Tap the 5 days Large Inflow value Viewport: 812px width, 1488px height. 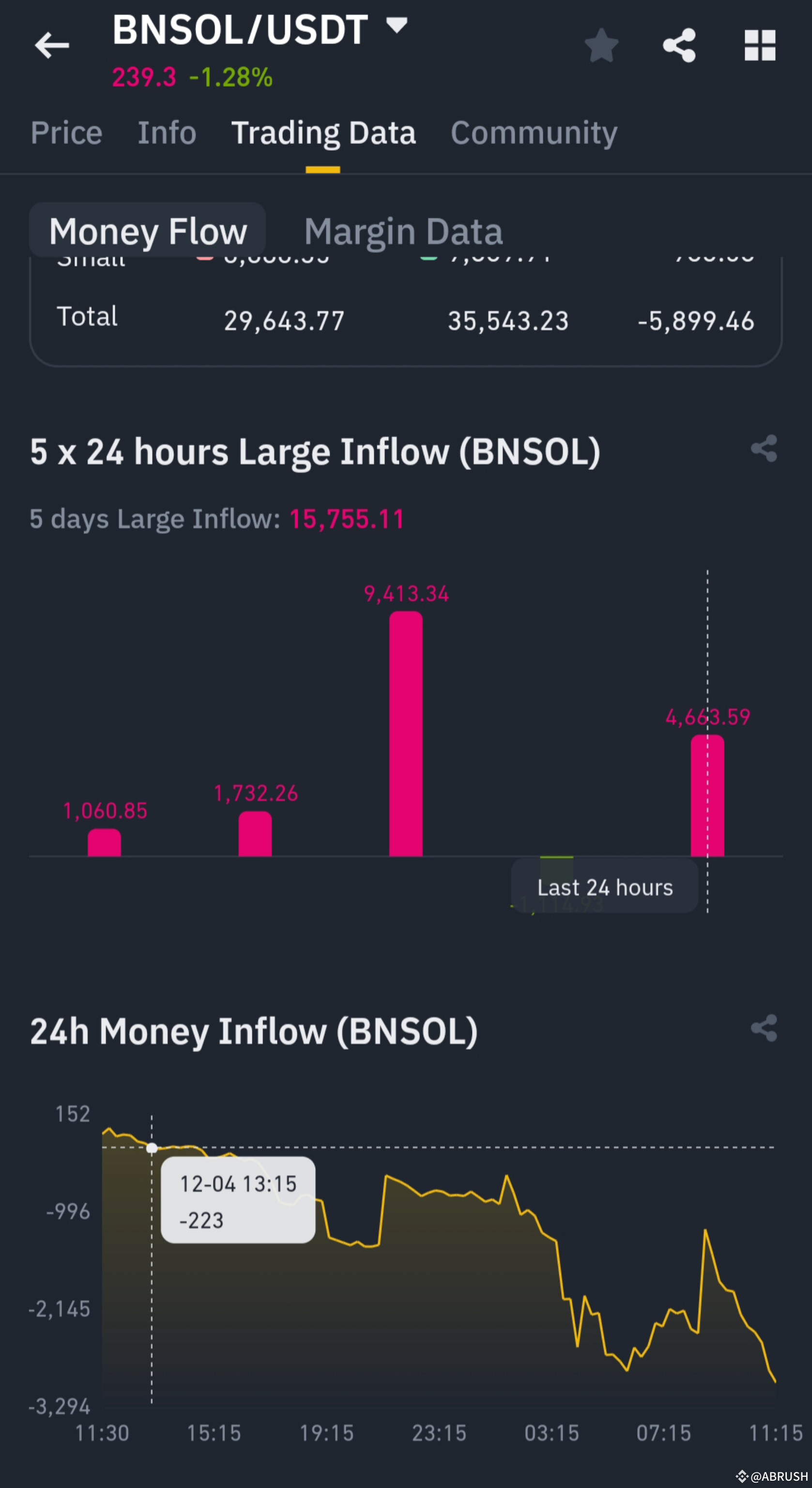[347, 519]
